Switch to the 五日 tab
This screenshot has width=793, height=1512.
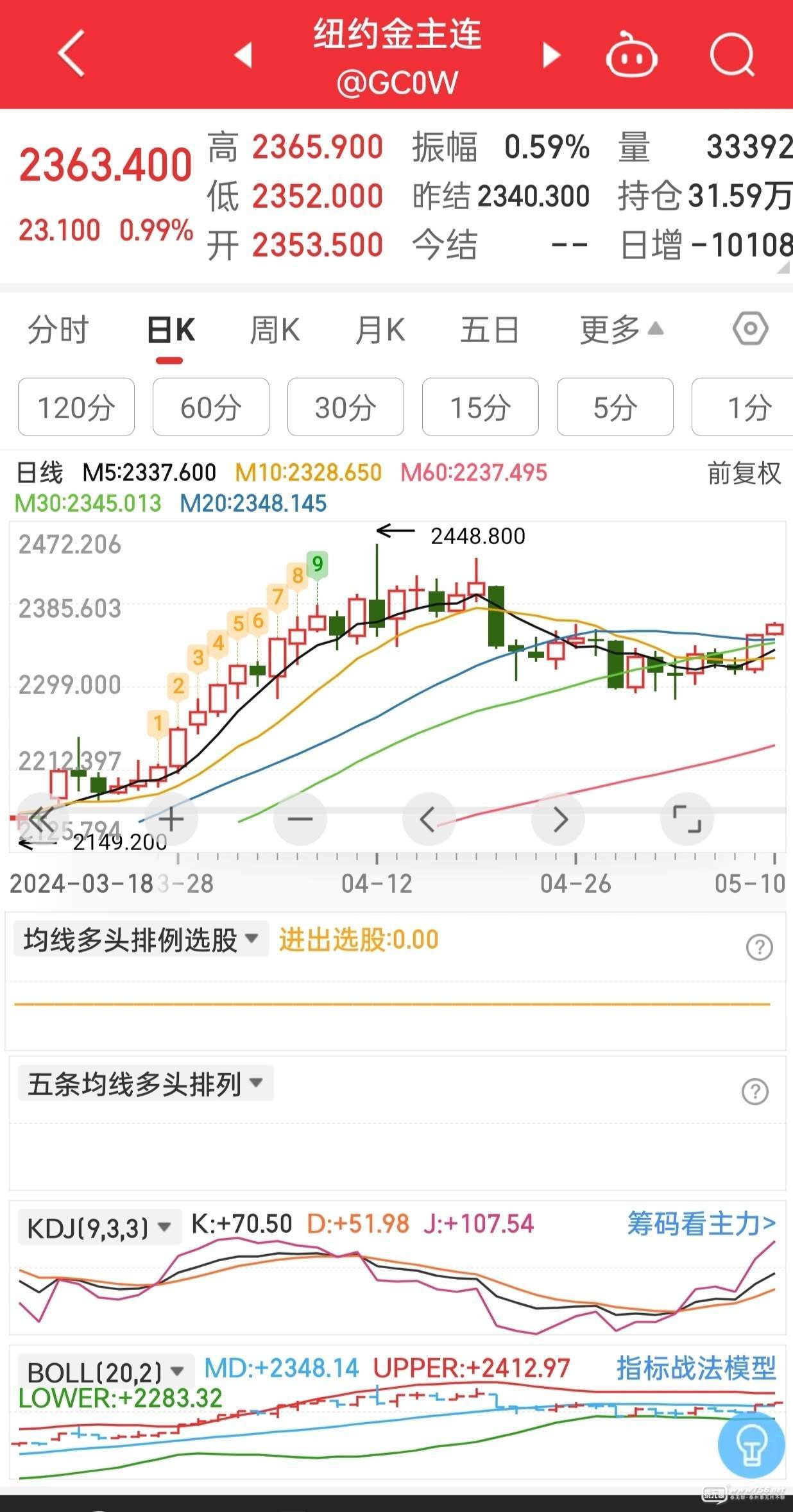click(490, 331)
